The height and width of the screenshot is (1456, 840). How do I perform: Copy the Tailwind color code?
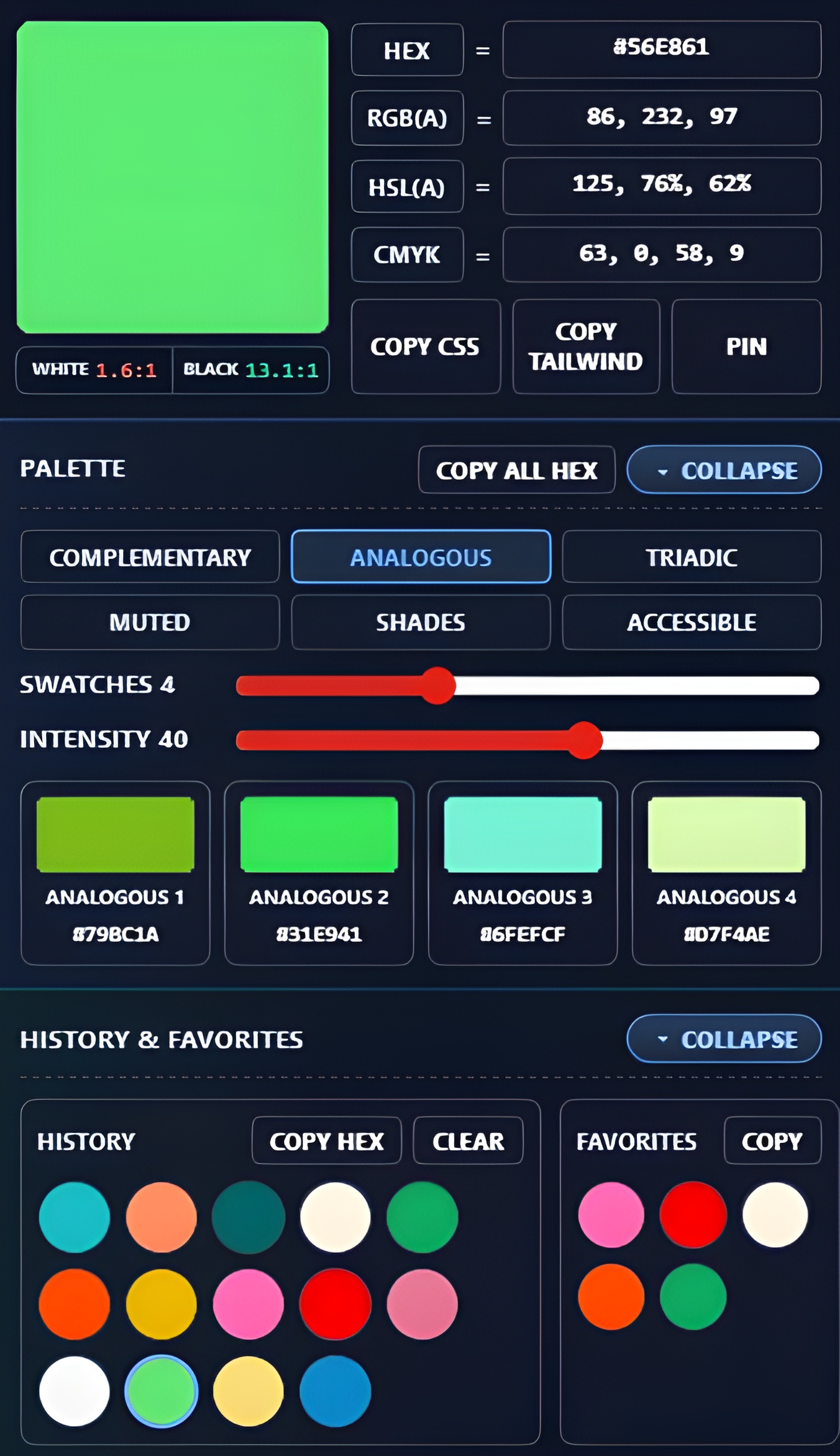585,347
